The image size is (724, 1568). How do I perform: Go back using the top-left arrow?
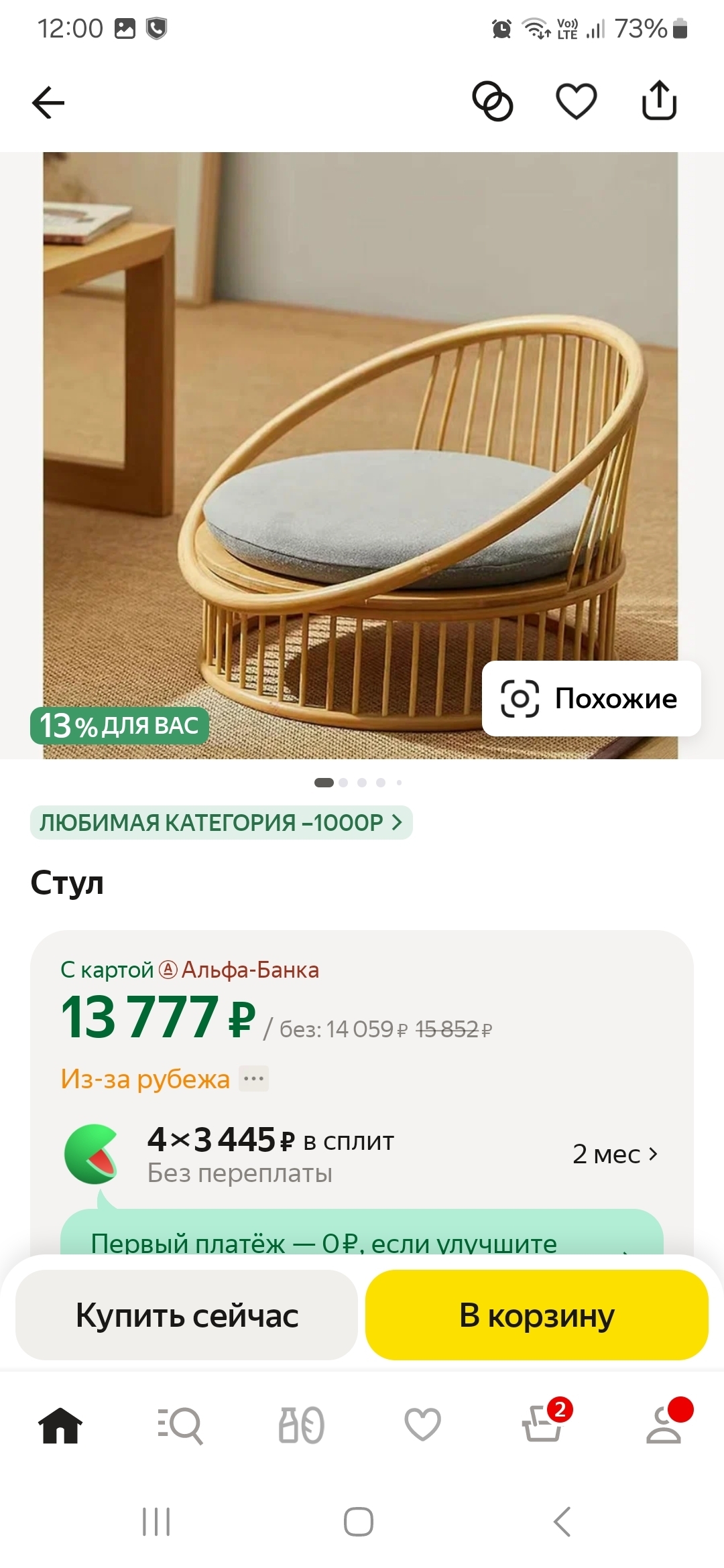(48, 103)
